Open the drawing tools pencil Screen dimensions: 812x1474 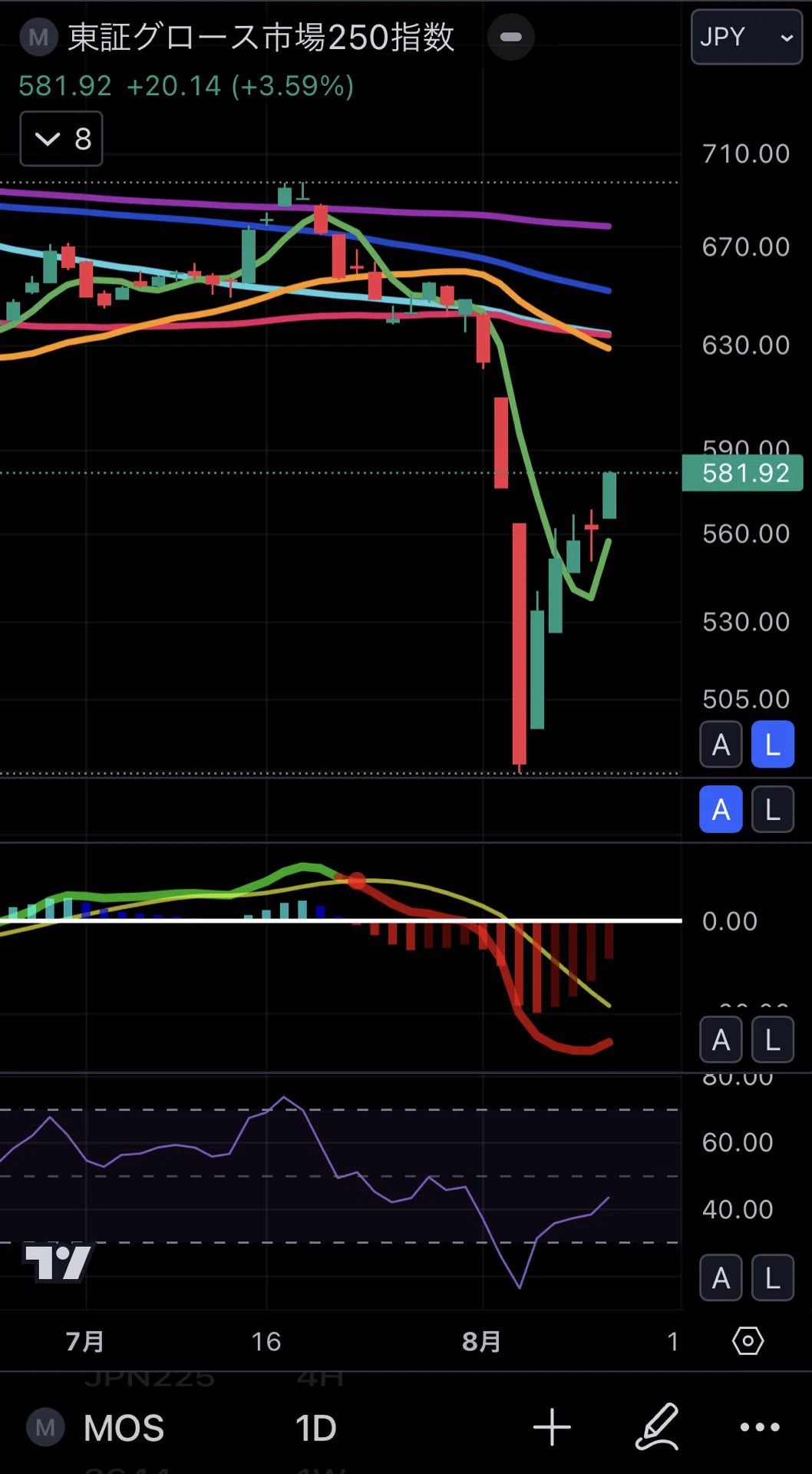point(658,1426)
